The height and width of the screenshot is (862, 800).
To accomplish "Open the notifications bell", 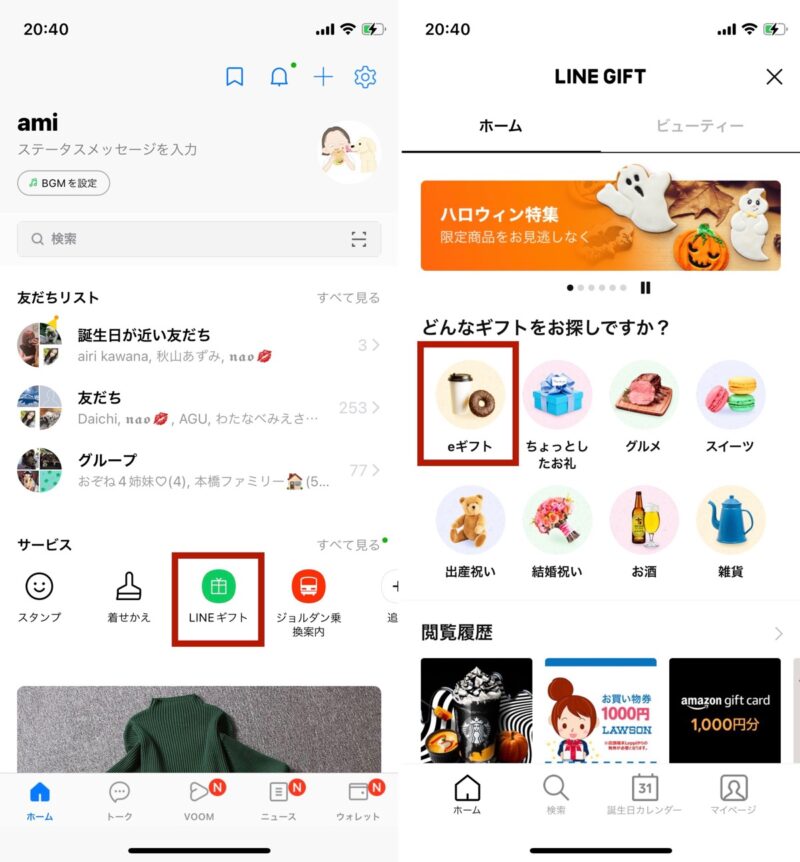I will pos(279,77).
